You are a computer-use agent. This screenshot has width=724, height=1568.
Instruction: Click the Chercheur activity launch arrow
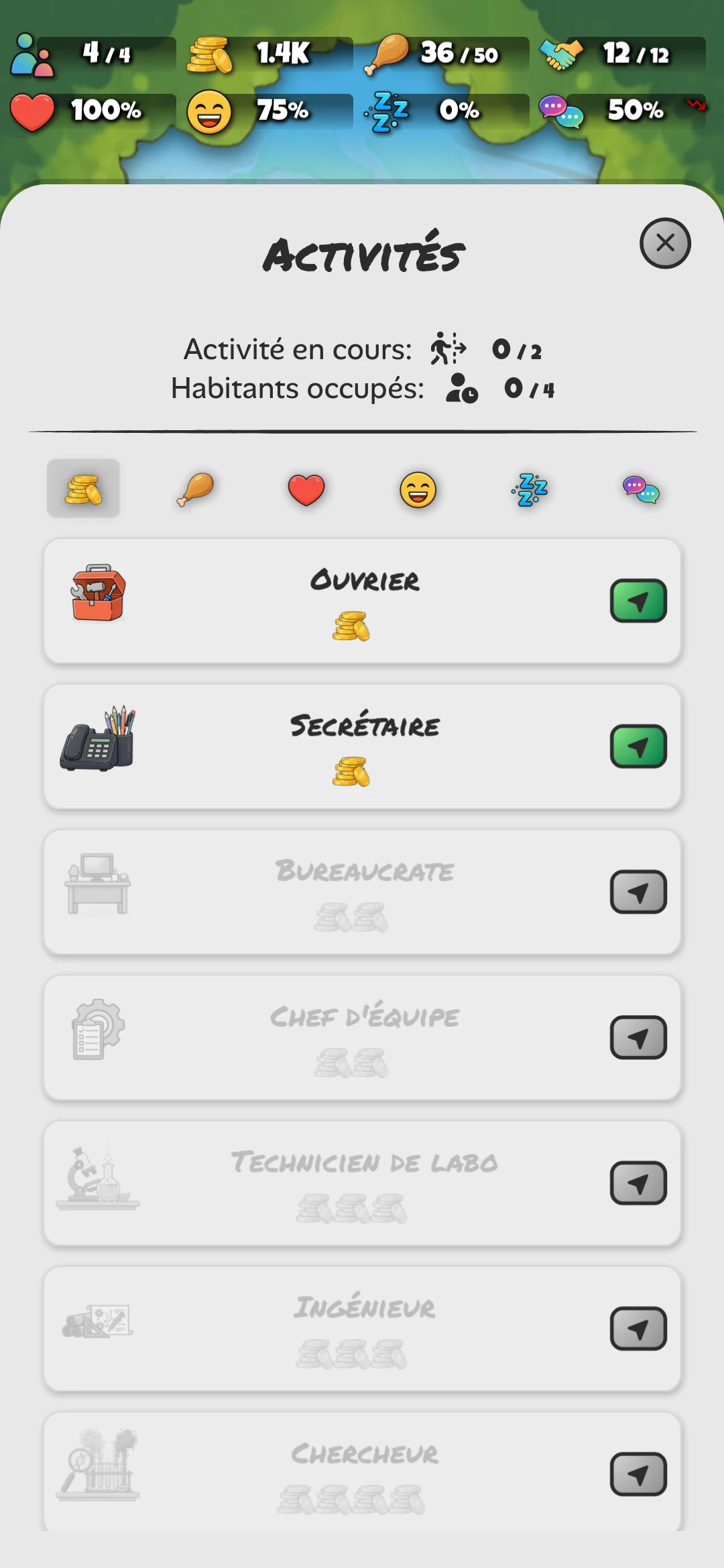pyautogui.click(x=638, y=1474)
